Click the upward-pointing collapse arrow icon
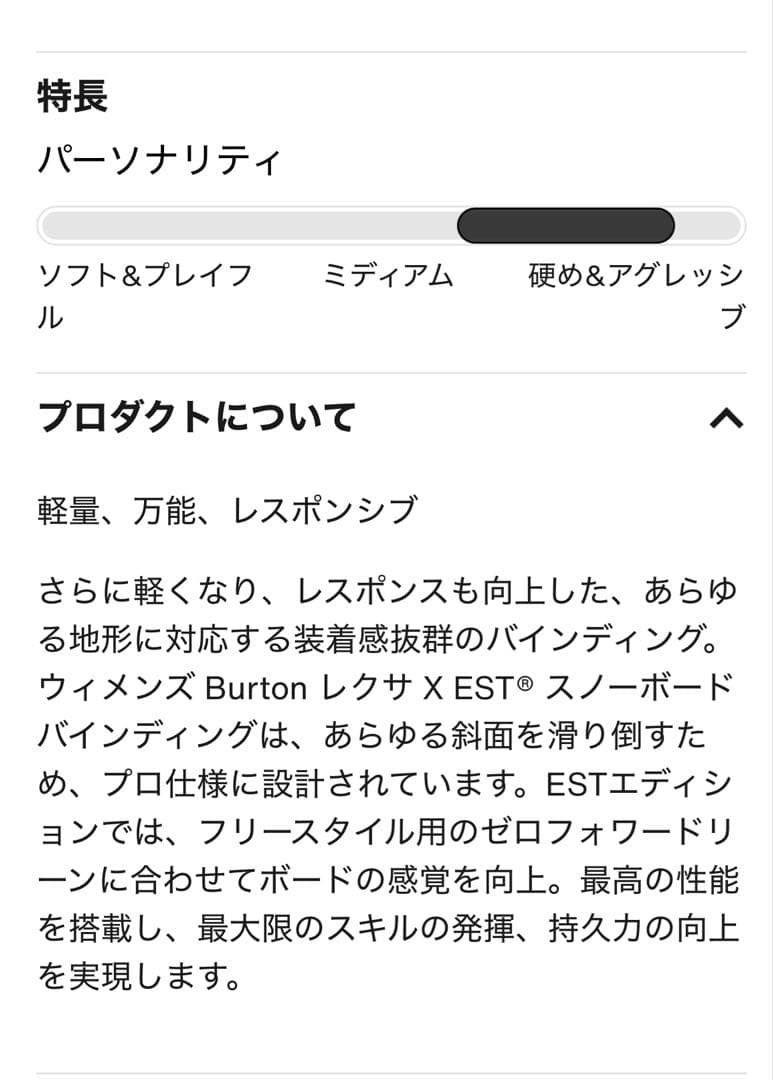The width and height of the screenshot is (773, 1080). point(727,418)
